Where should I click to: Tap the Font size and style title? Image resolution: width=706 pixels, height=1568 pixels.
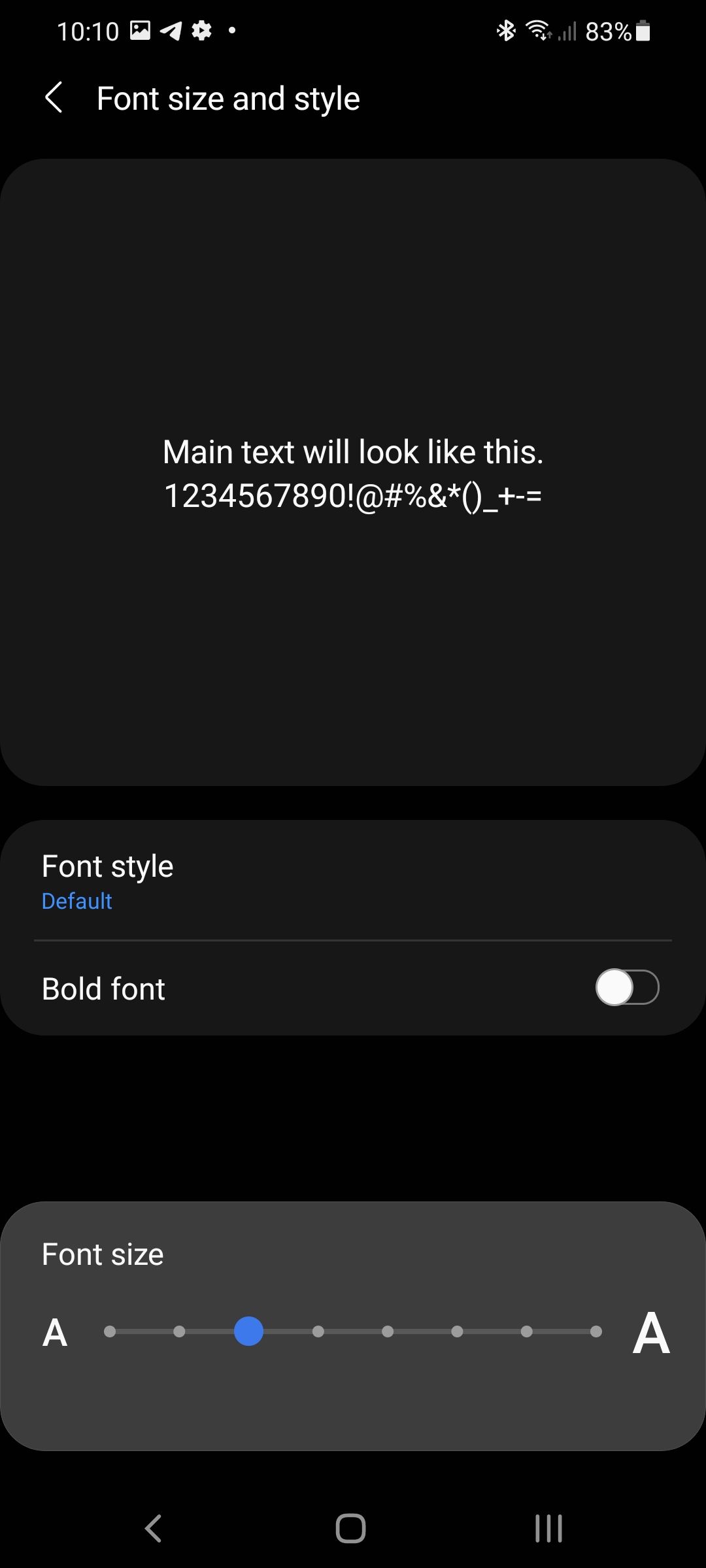click(228, 97)
